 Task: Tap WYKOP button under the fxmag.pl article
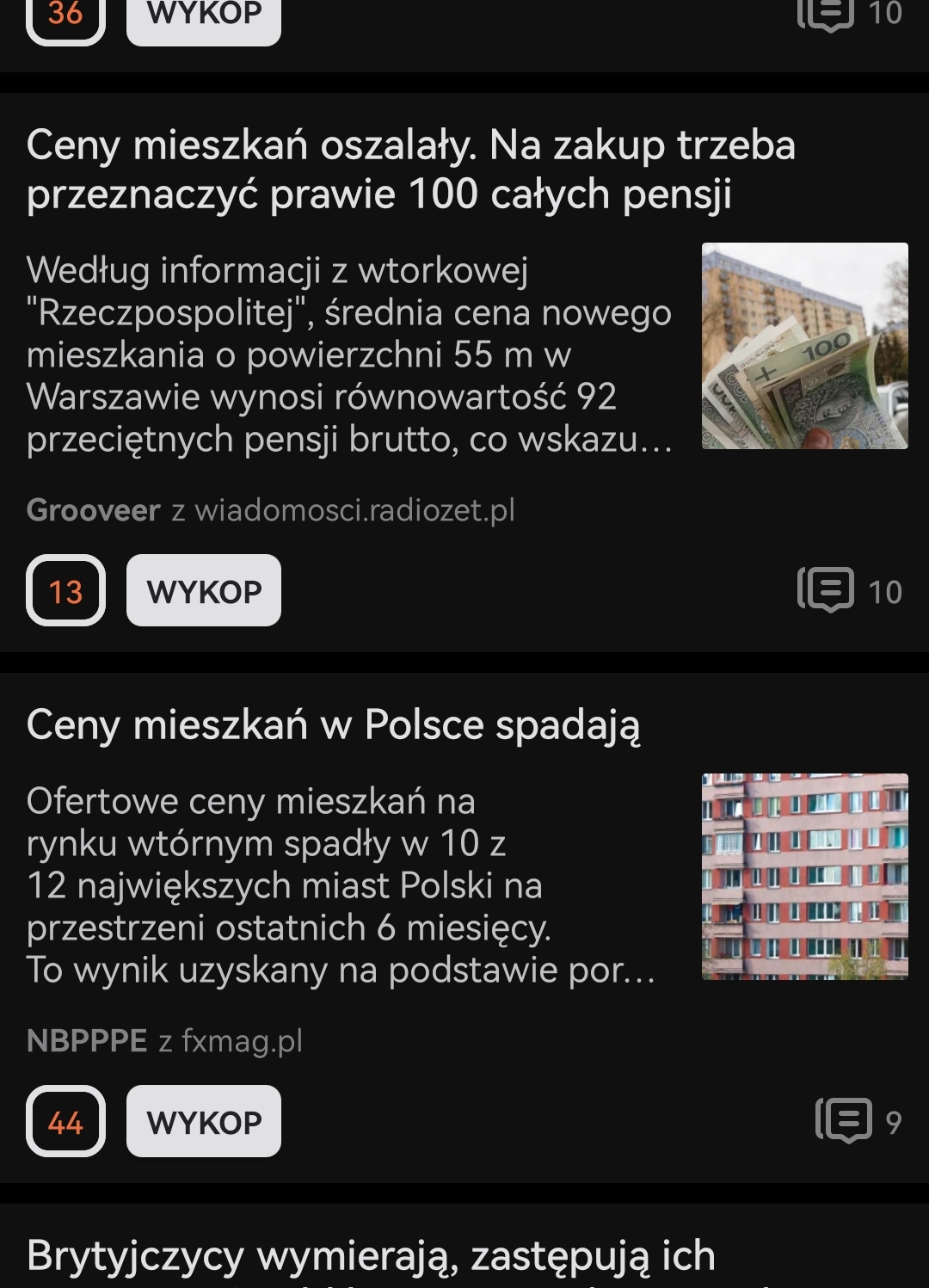coord(204,1122)
